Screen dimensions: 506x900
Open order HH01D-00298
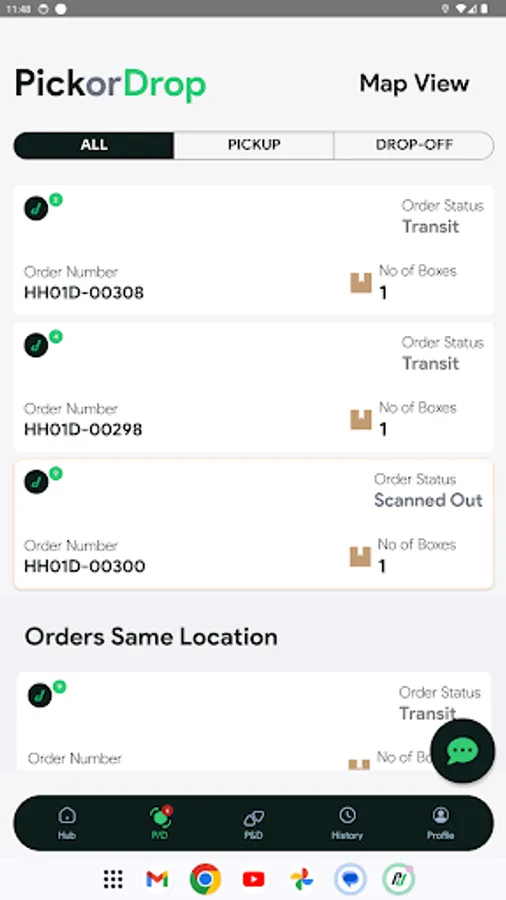pos(253,387)
